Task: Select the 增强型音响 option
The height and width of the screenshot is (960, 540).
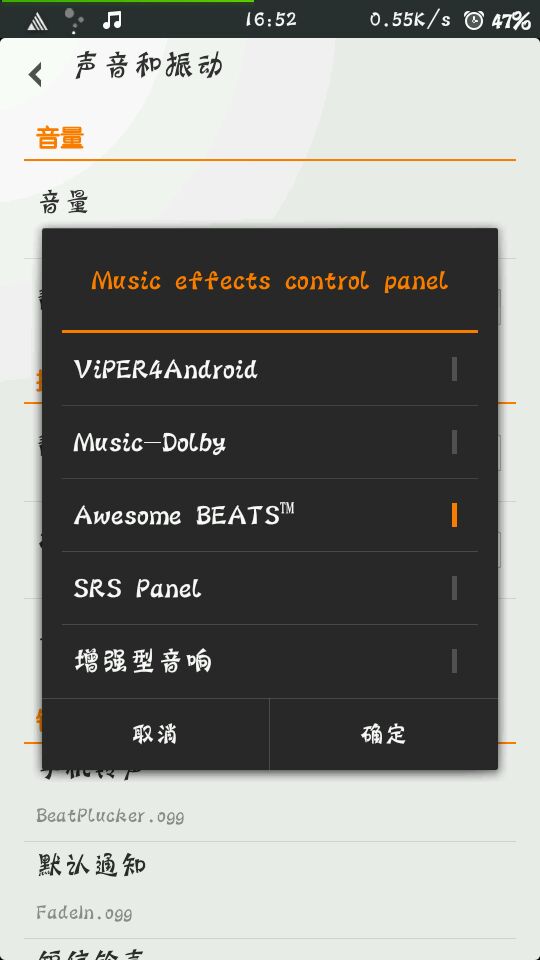Action: click(269, 661)
